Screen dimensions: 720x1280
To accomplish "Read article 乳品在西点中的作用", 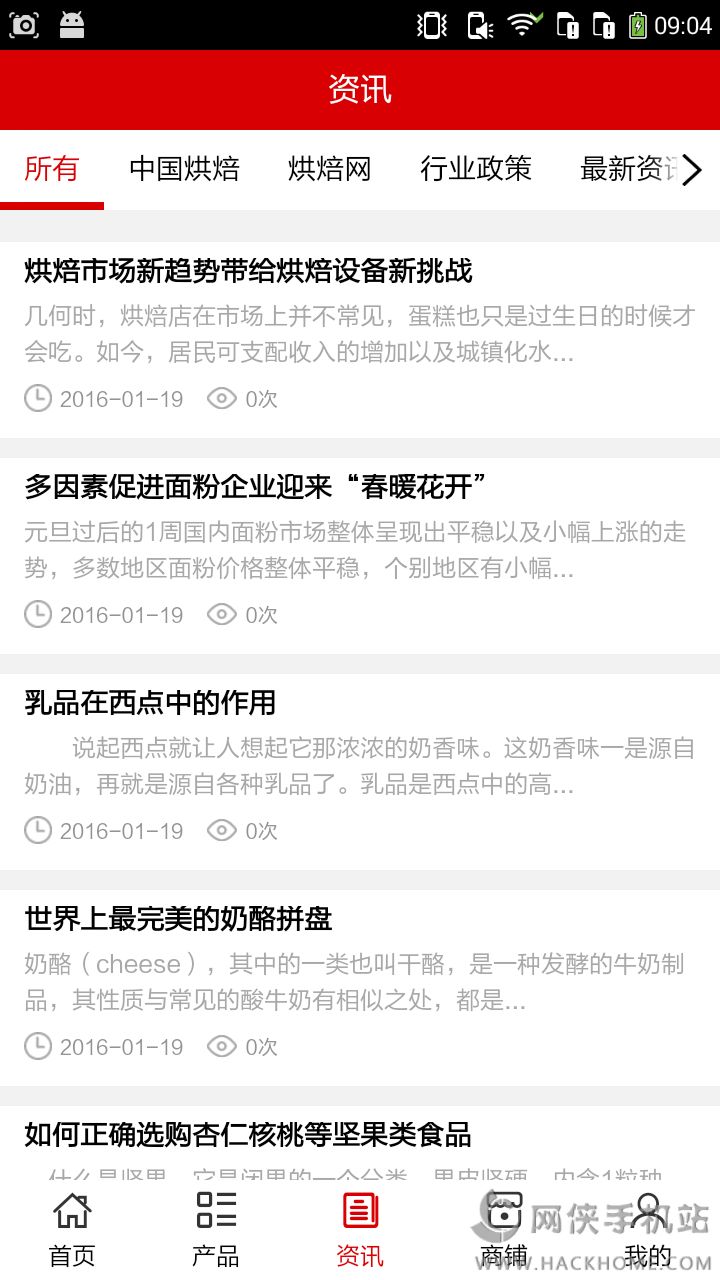I will click(360, 771).
